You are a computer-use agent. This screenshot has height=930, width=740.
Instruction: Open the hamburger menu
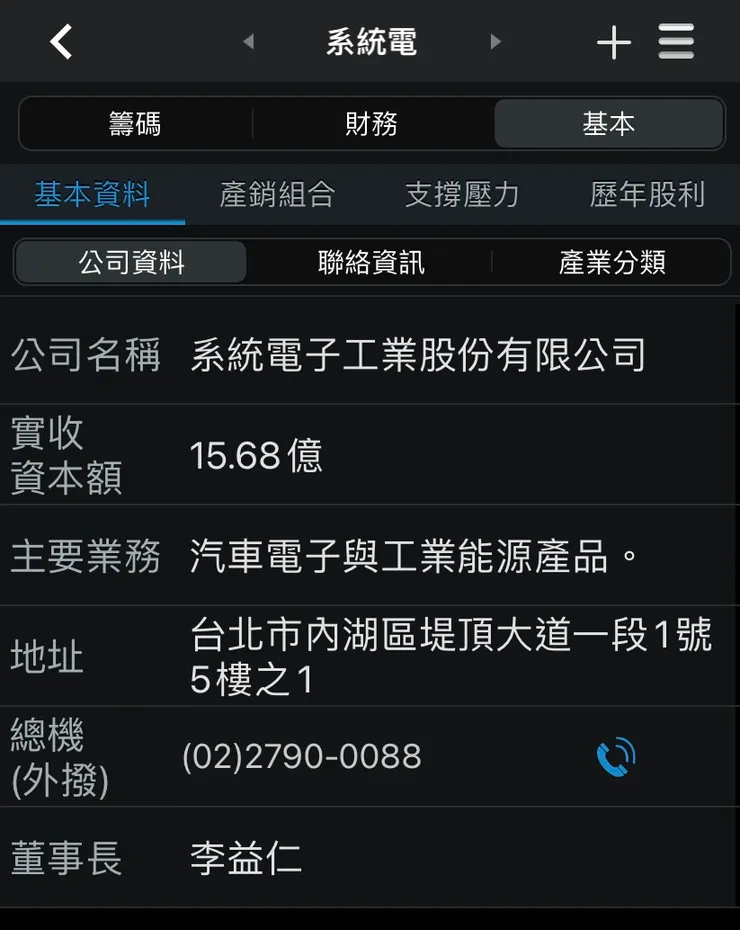[x=676, y=41]
